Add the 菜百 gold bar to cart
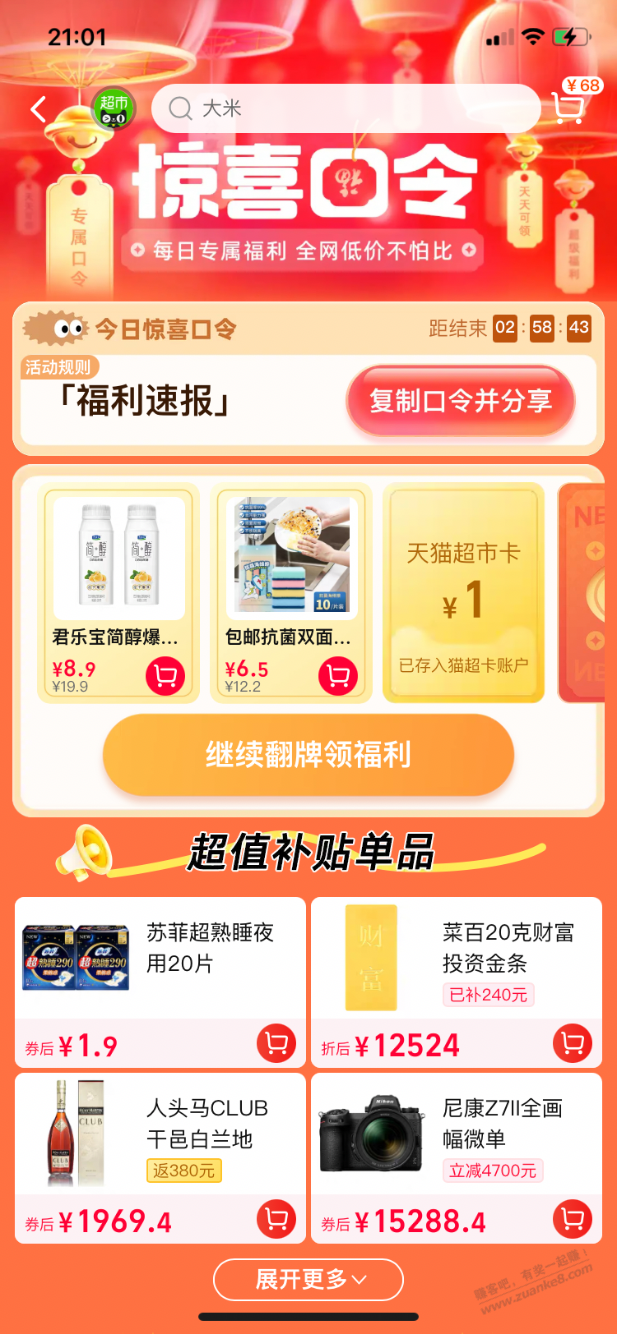This screenshot has height=1334, width=617. tap(573, 1044)
